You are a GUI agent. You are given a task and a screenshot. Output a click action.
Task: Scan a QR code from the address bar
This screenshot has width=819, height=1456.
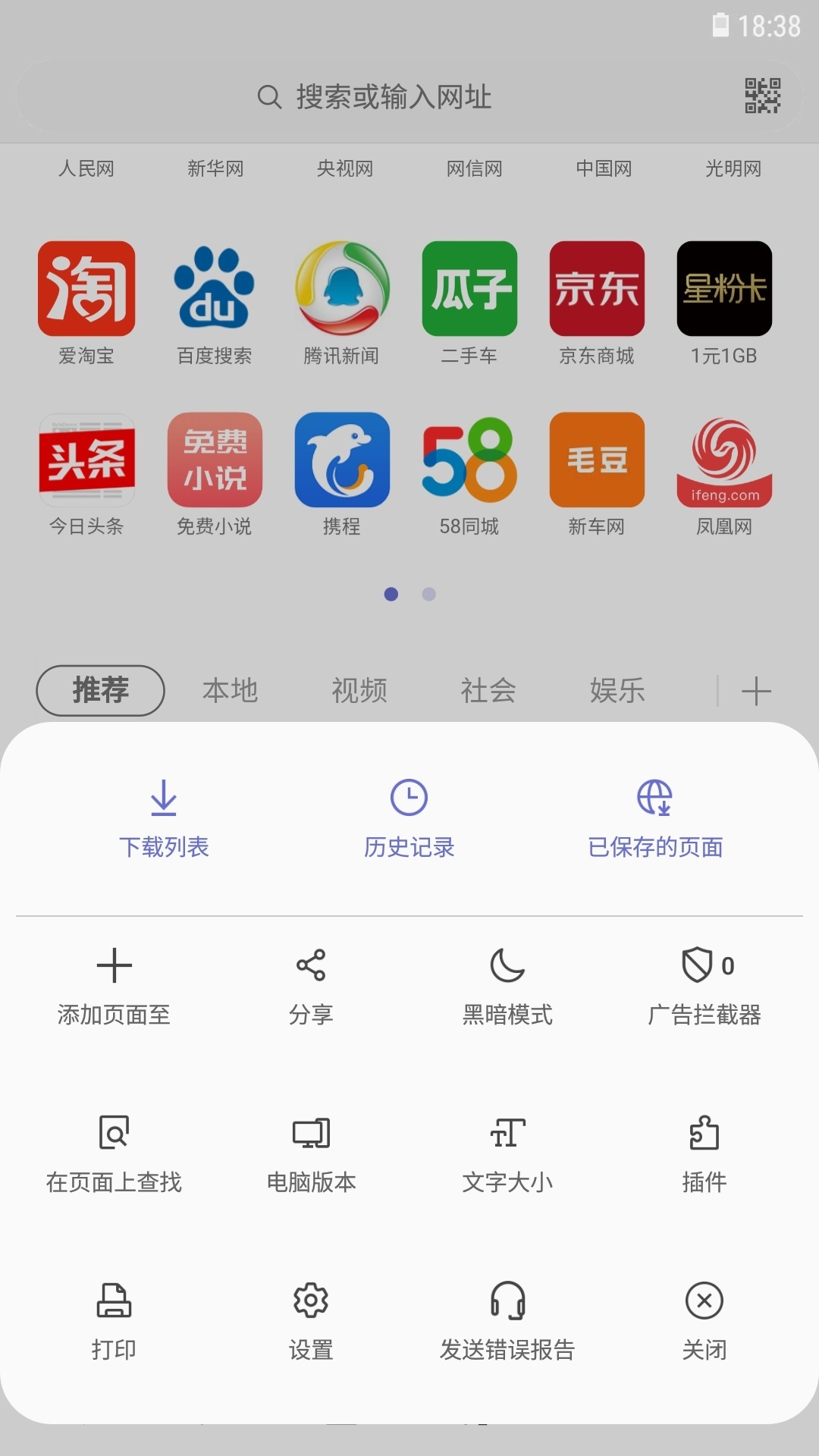tap(762, 96)
